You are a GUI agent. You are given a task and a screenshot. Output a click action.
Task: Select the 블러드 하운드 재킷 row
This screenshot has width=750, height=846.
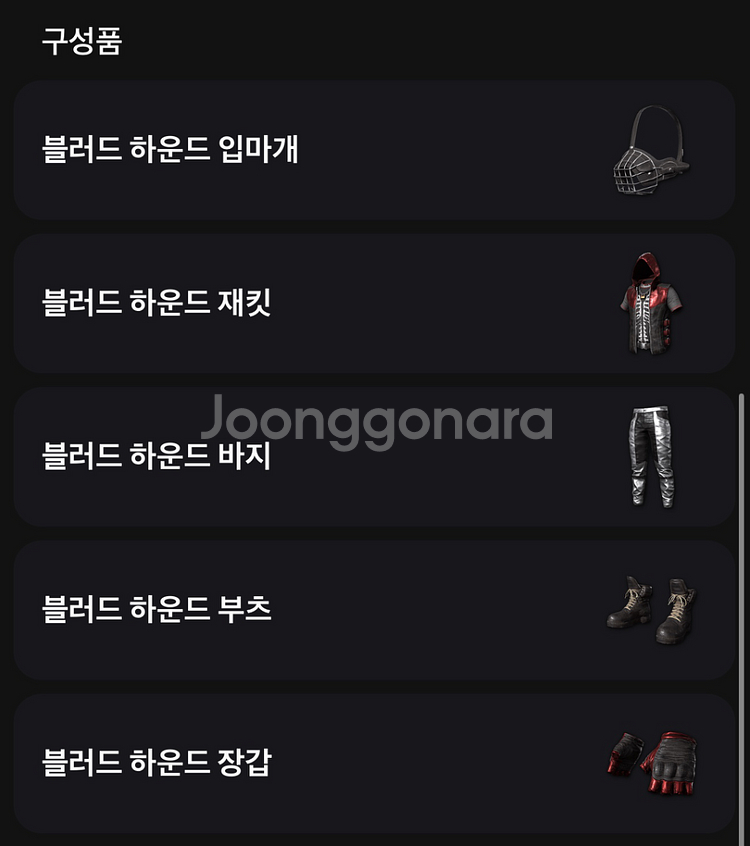pos(374,304)
